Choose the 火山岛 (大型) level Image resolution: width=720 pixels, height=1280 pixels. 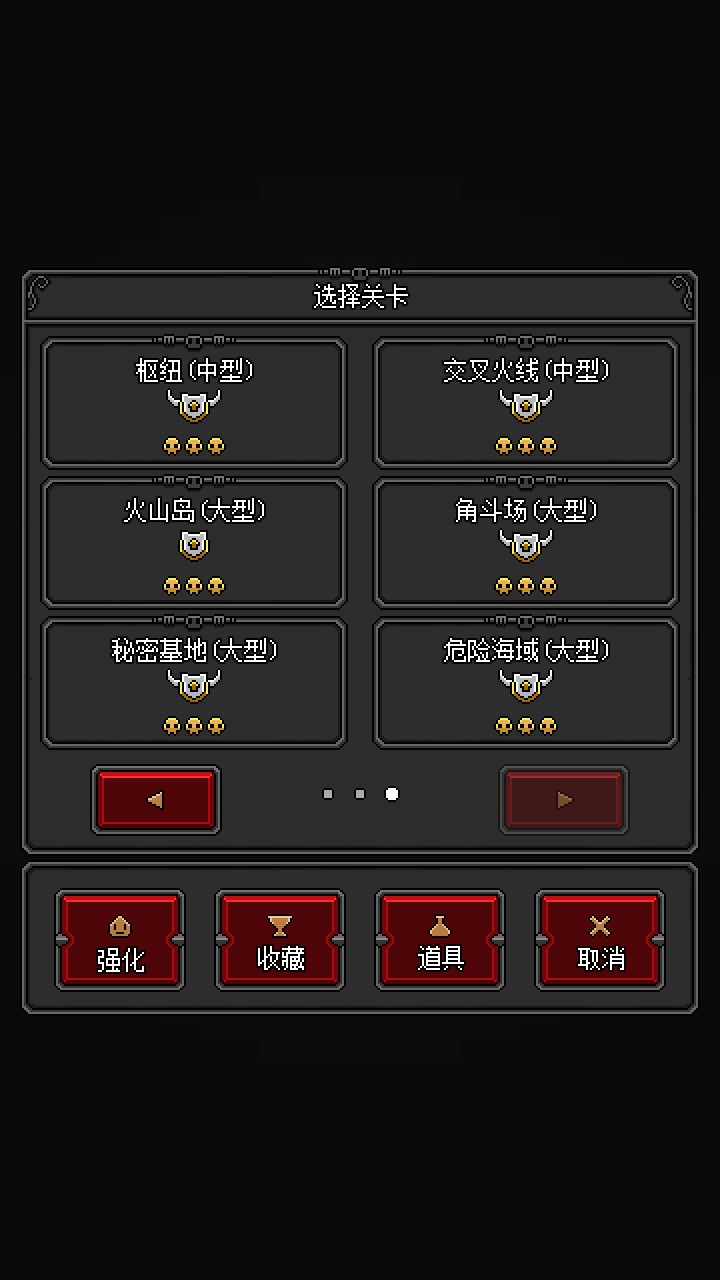point(194,543)
